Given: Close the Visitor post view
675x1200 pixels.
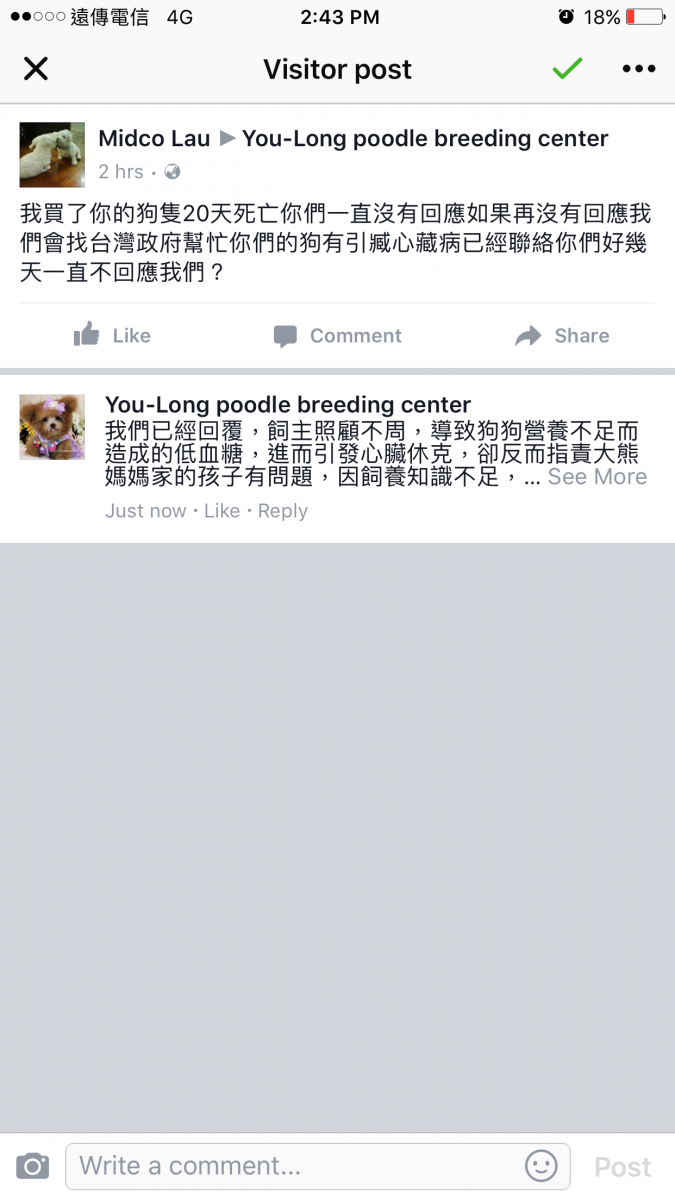Looking at the screenshot, I should pos(36,69).
